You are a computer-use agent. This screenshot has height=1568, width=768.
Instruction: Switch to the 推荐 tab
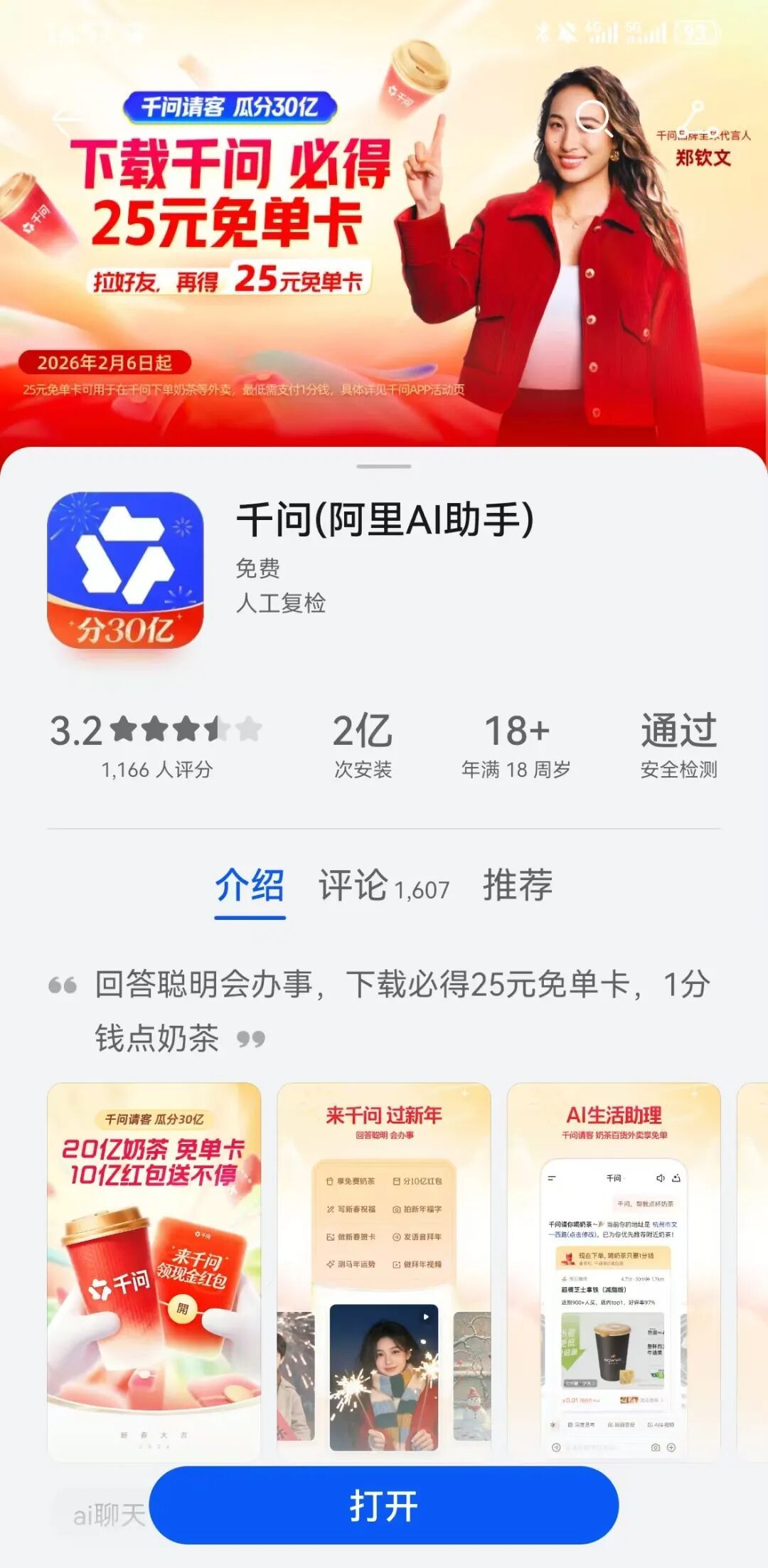(518, 886)
